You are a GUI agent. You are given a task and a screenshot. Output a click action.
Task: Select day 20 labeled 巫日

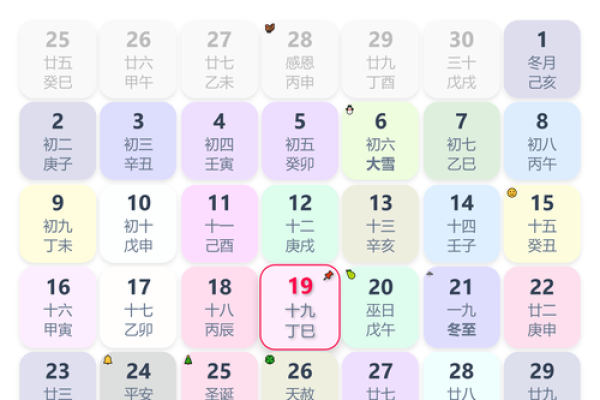[380, 307]
